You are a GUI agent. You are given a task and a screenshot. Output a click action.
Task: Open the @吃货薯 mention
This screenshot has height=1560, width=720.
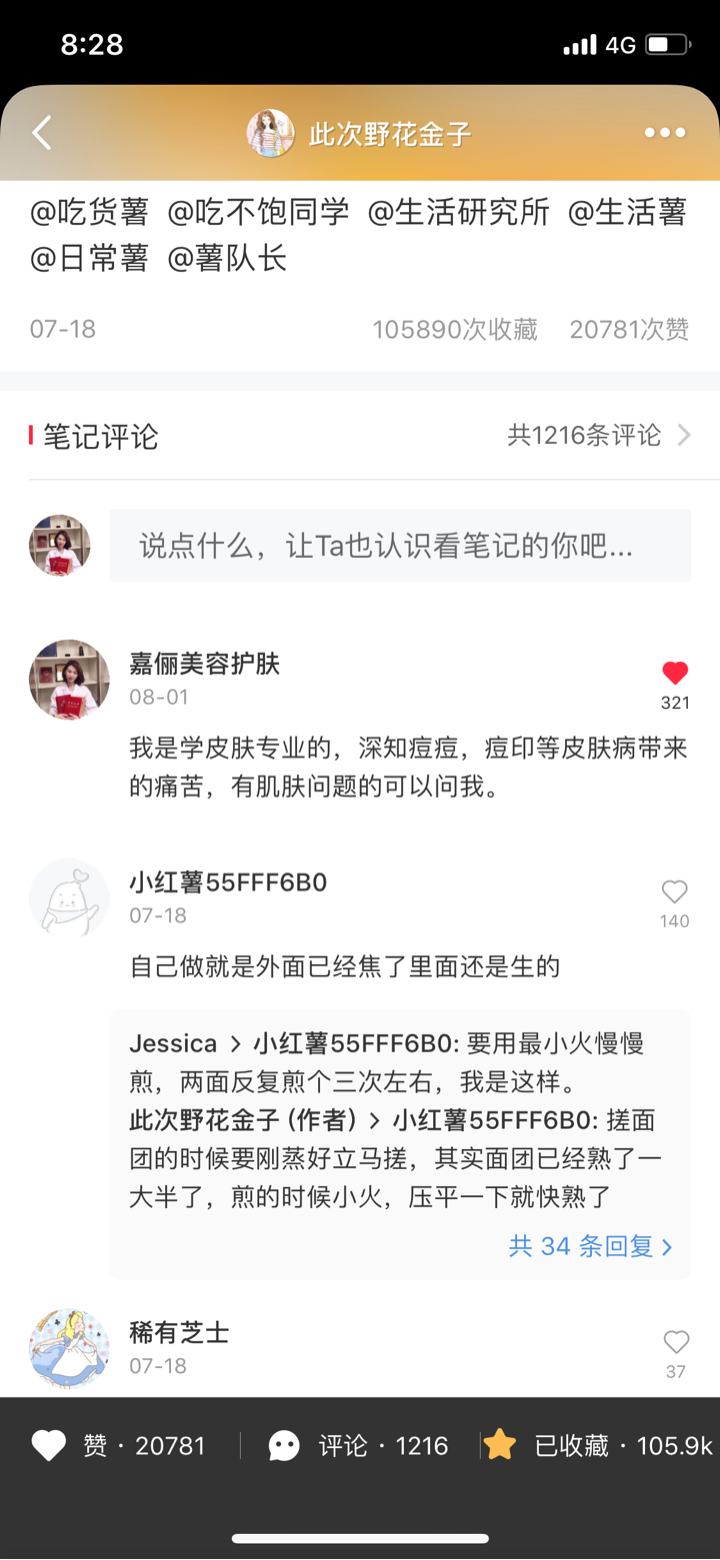pos(89,212)
